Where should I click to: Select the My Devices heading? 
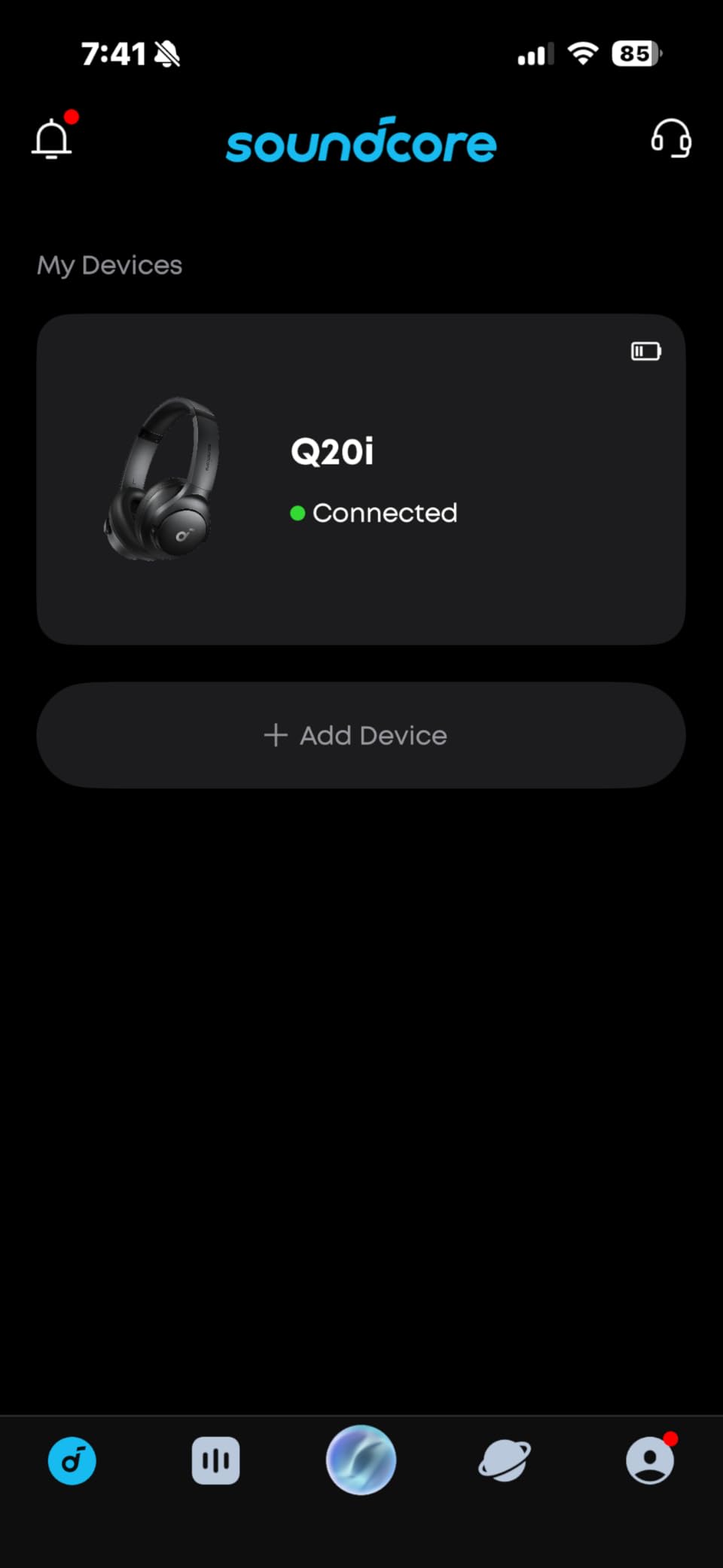108,265
